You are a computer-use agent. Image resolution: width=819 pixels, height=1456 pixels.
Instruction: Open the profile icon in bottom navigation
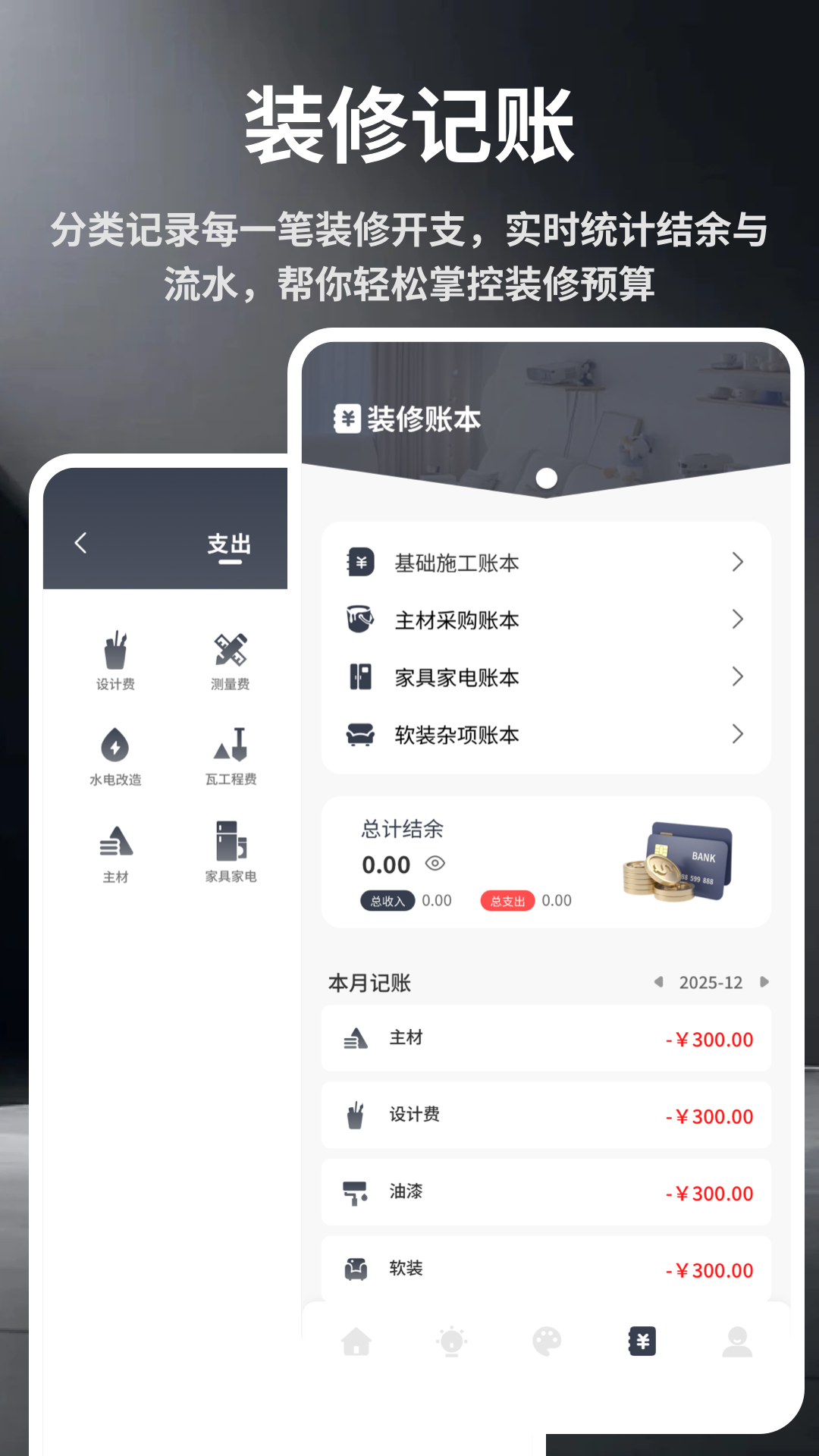[738, 1341]
